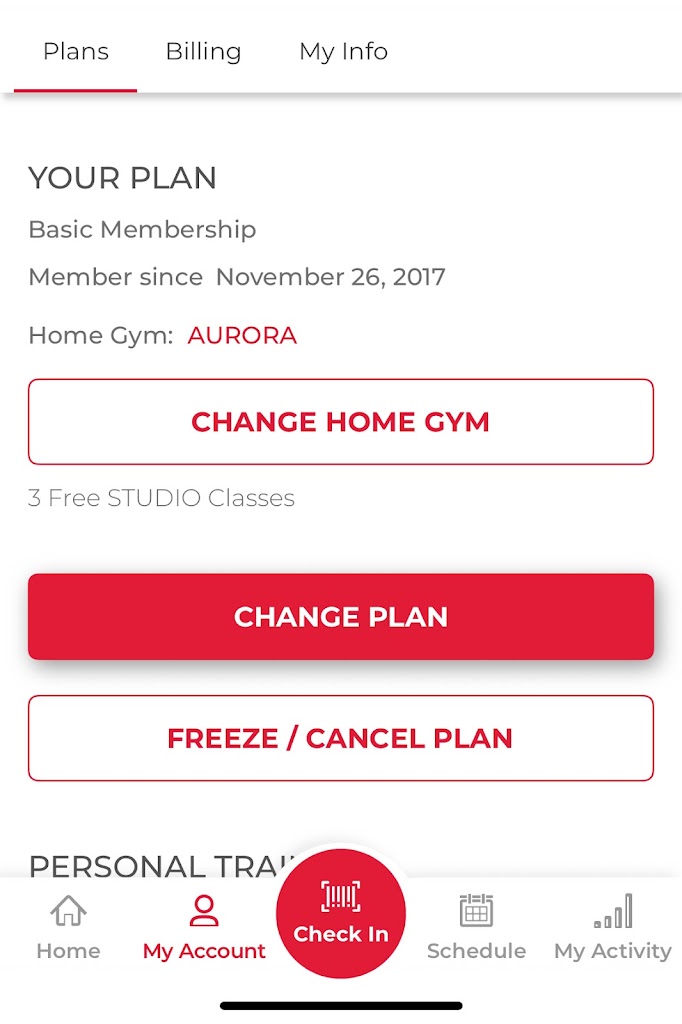Tap the My Account tab
Image resolution: width=682 pixels, height=1024 pixels.
204,928
